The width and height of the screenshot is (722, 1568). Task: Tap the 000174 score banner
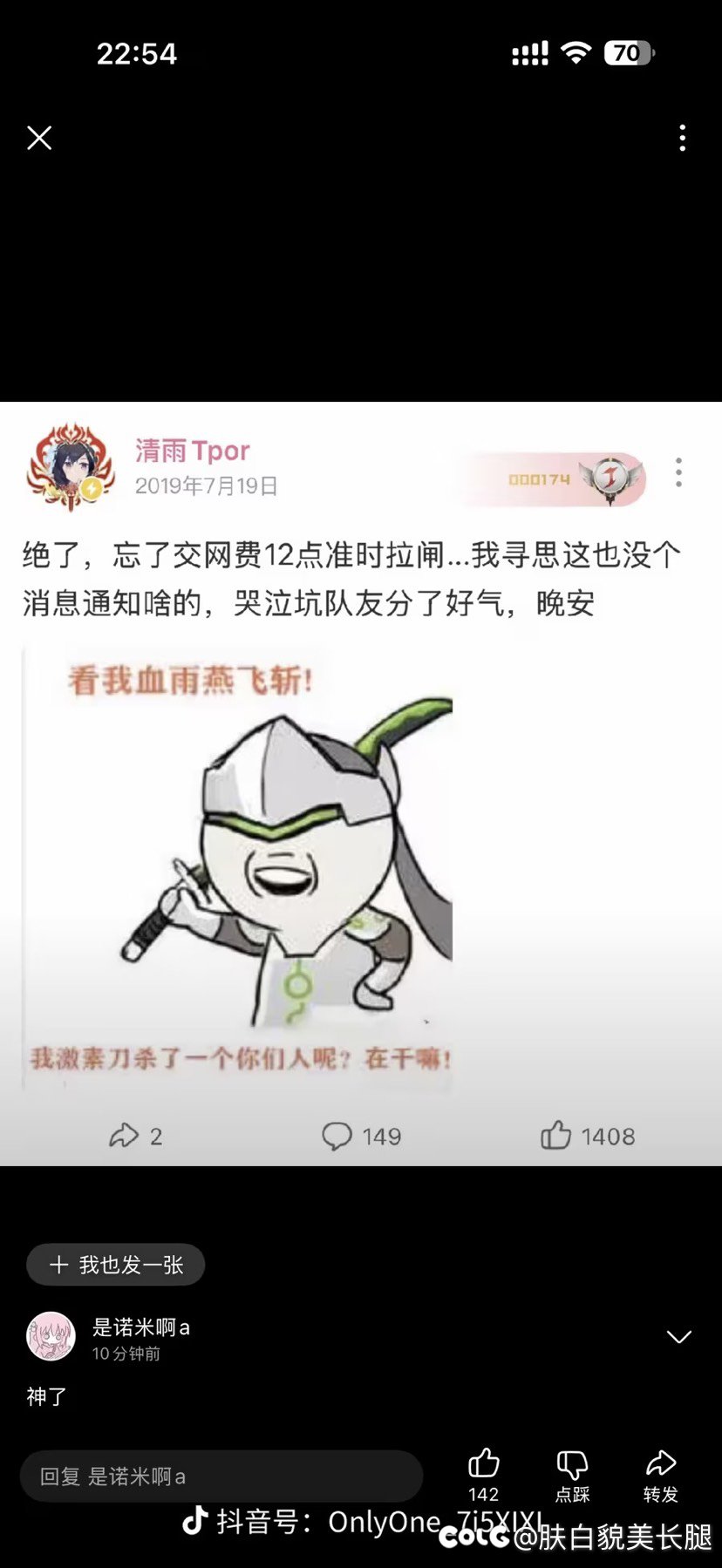[x=541, y=479]
